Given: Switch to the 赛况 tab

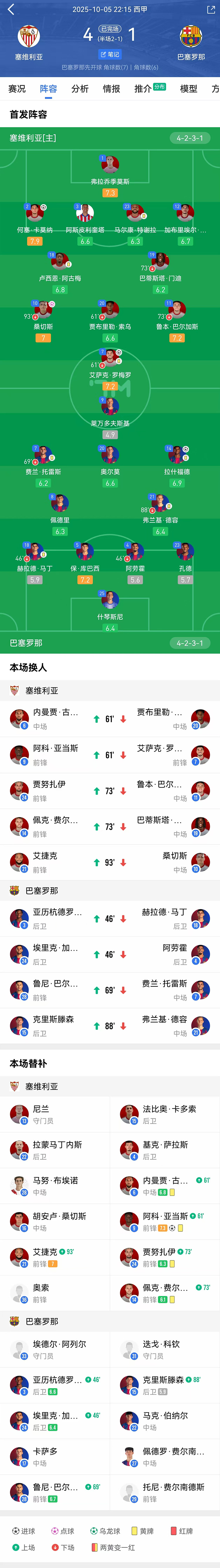Looking at the screenshot, I should point(17,89).
